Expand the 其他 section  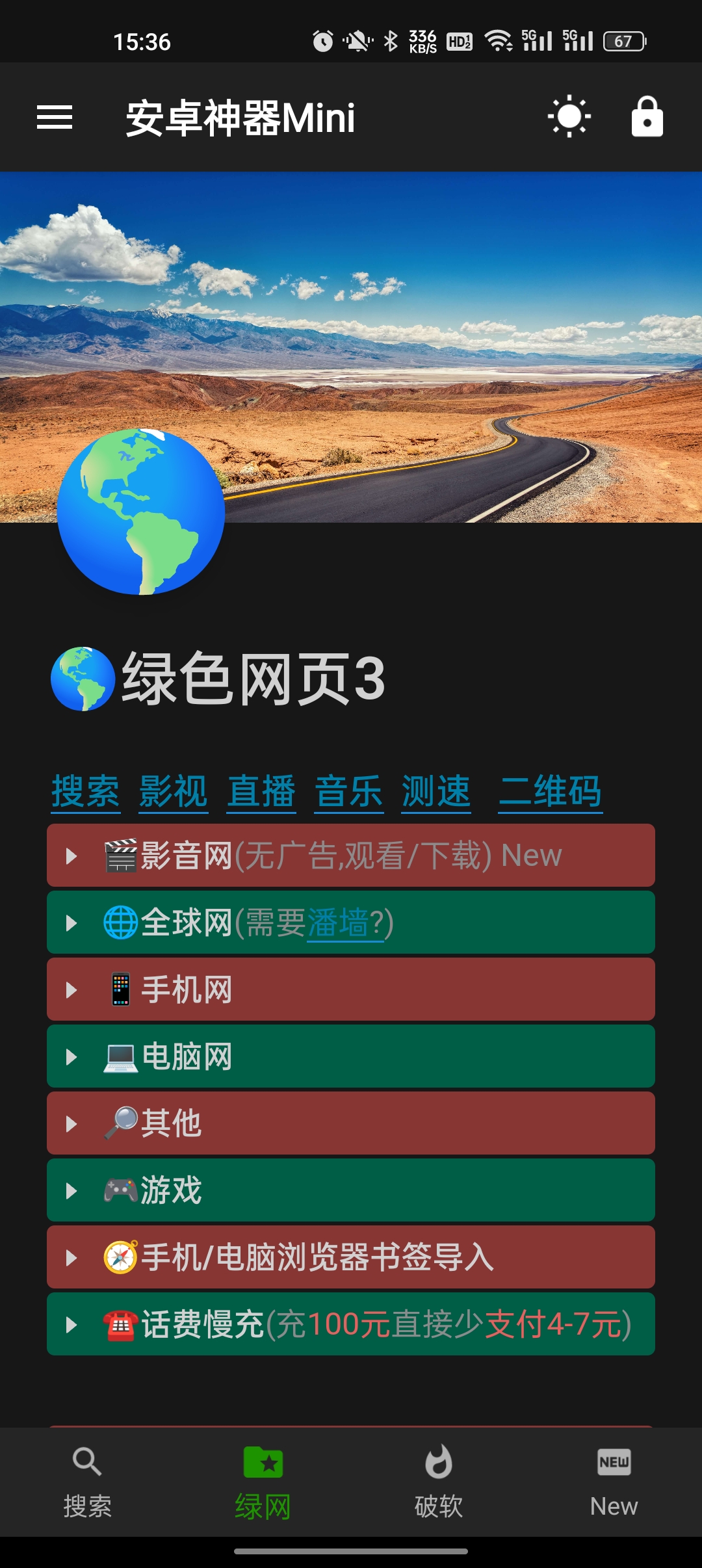(351, 1123)
